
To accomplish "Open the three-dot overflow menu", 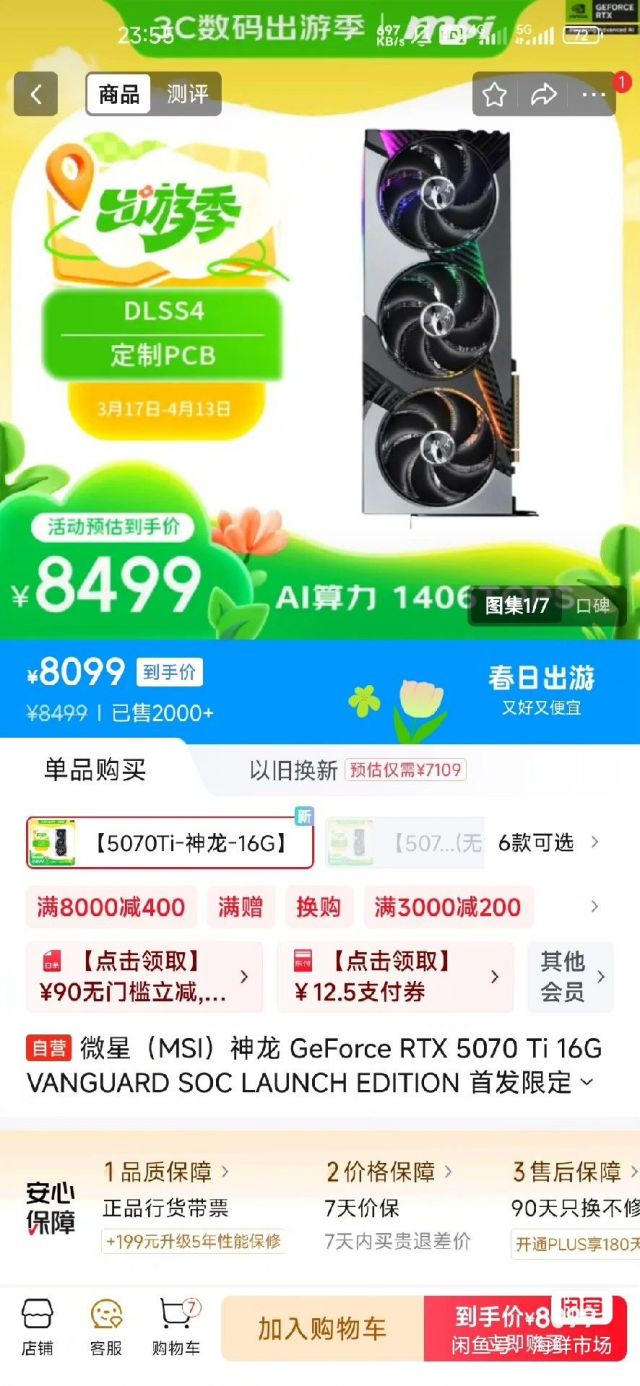I will click(594, 95).
